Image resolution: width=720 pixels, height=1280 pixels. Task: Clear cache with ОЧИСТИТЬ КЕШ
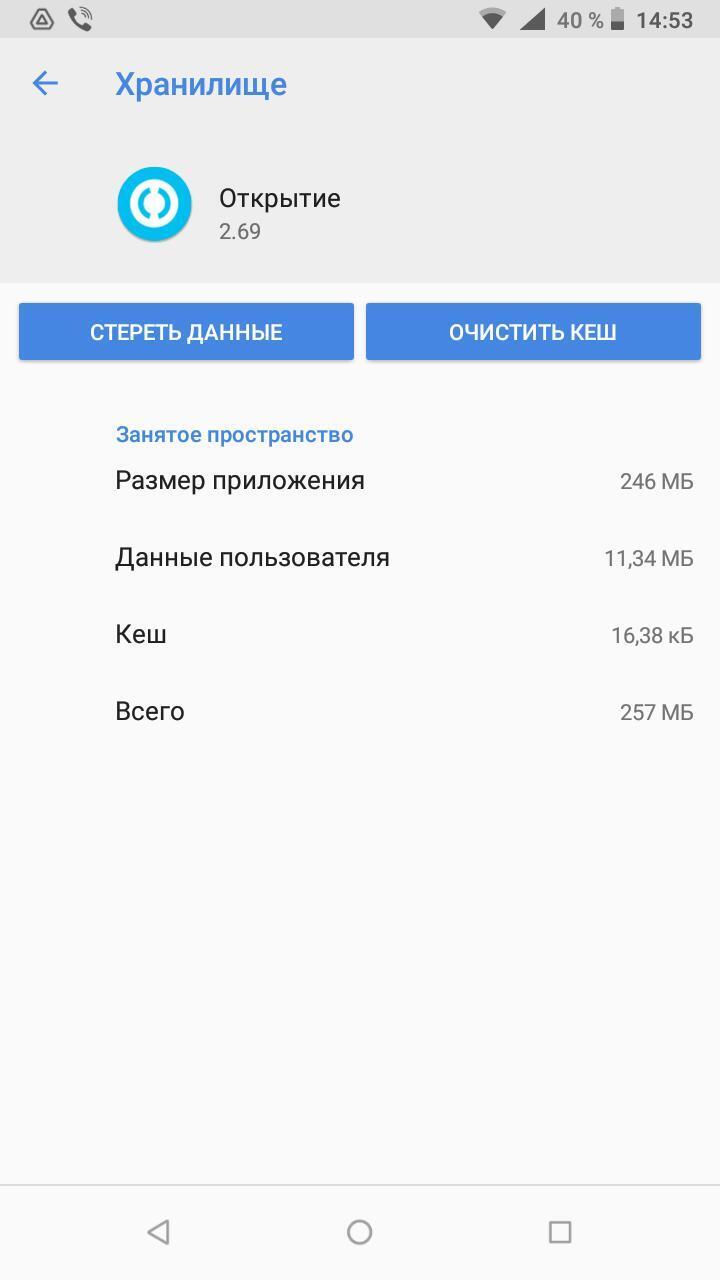point(533,332)
